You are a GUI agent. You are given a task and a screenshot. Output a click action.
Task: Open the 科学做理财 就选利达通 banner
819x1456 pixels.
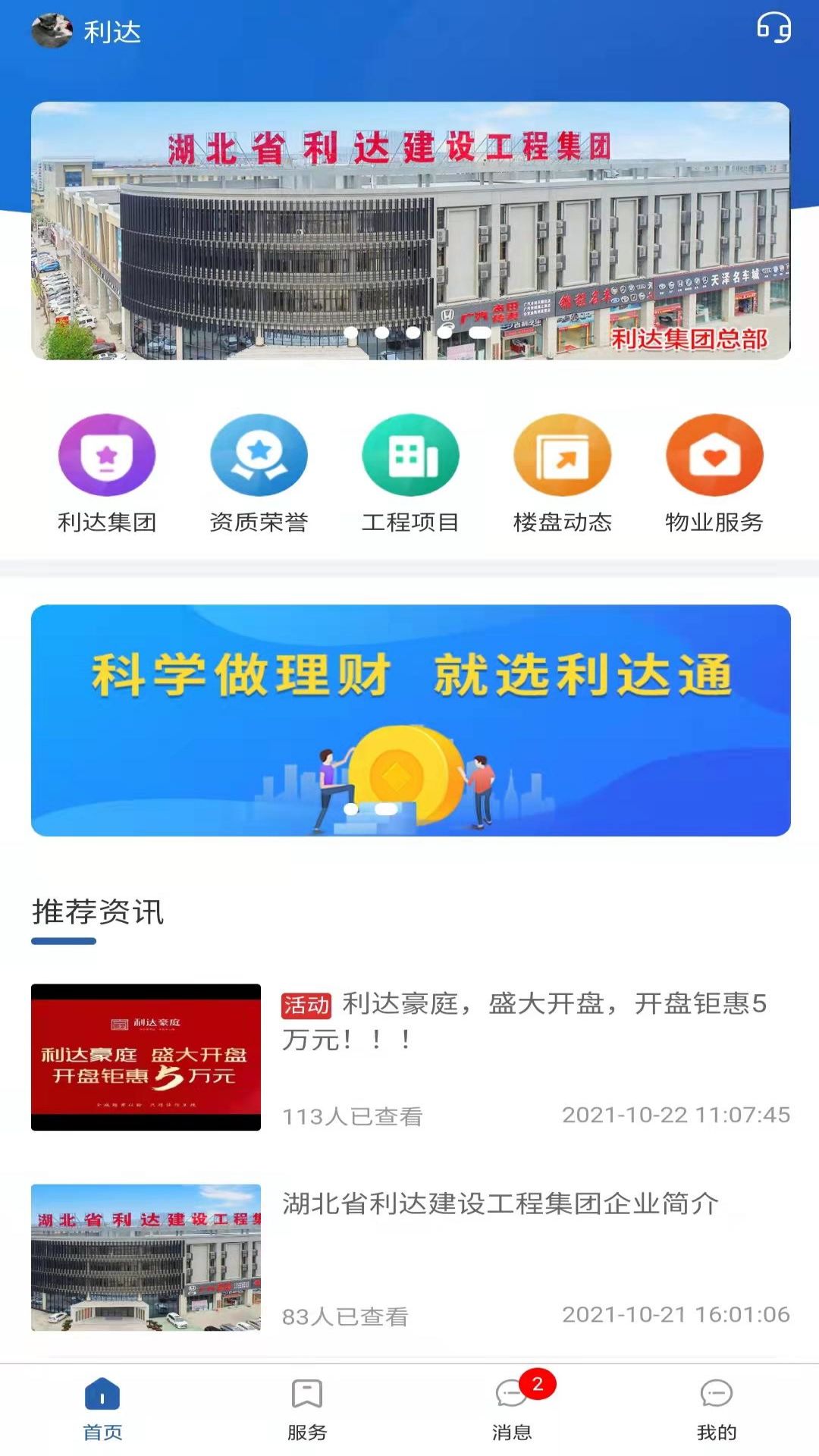(409, 717)
